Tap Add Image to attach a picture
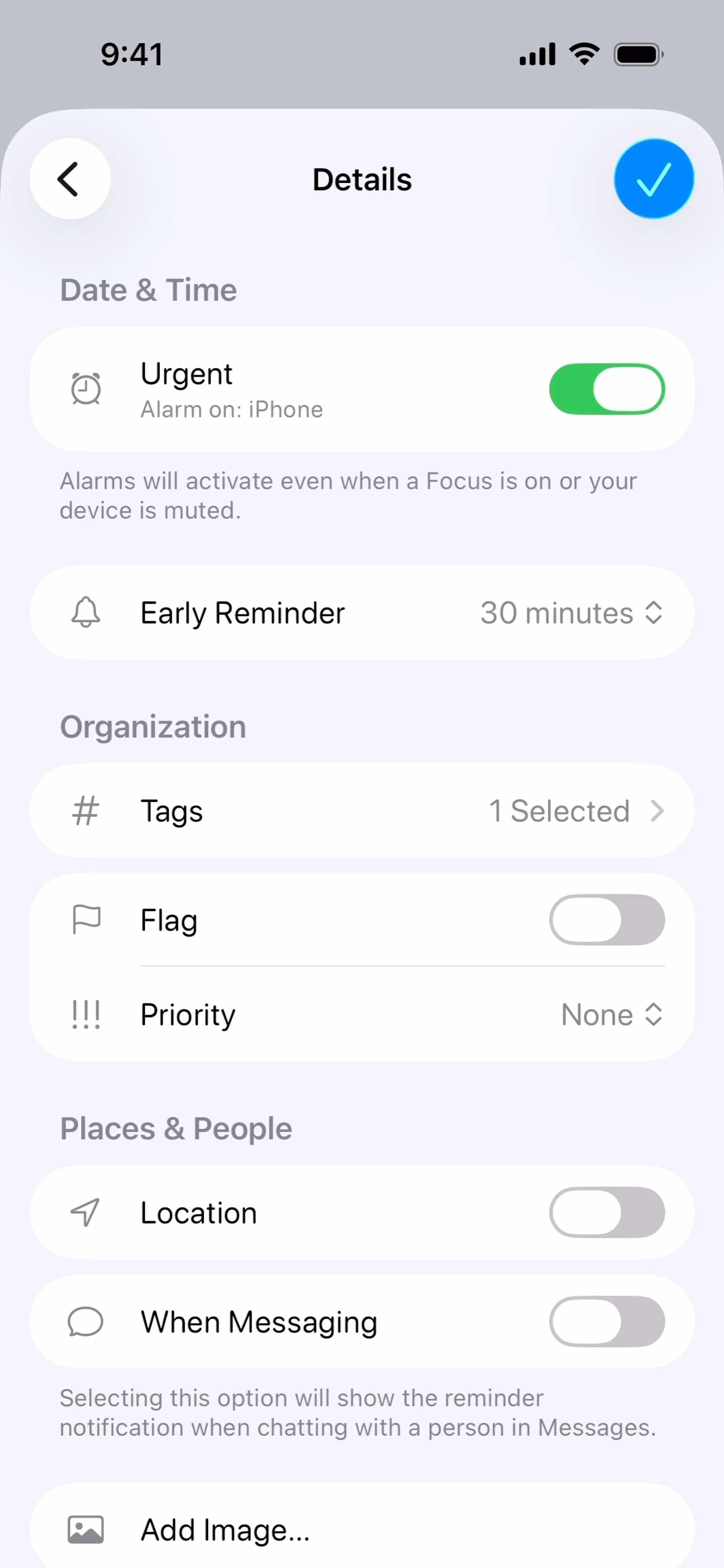The height and width of the screenshot is (1568, 724). 225,1530
